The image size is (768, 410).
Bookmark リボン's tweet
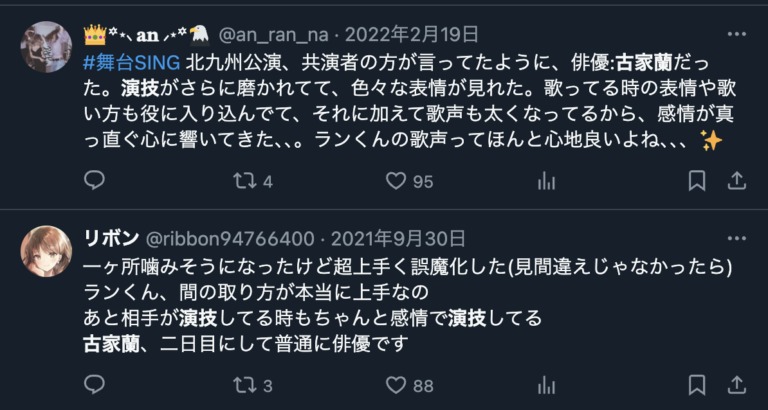[x=697, y=385]
